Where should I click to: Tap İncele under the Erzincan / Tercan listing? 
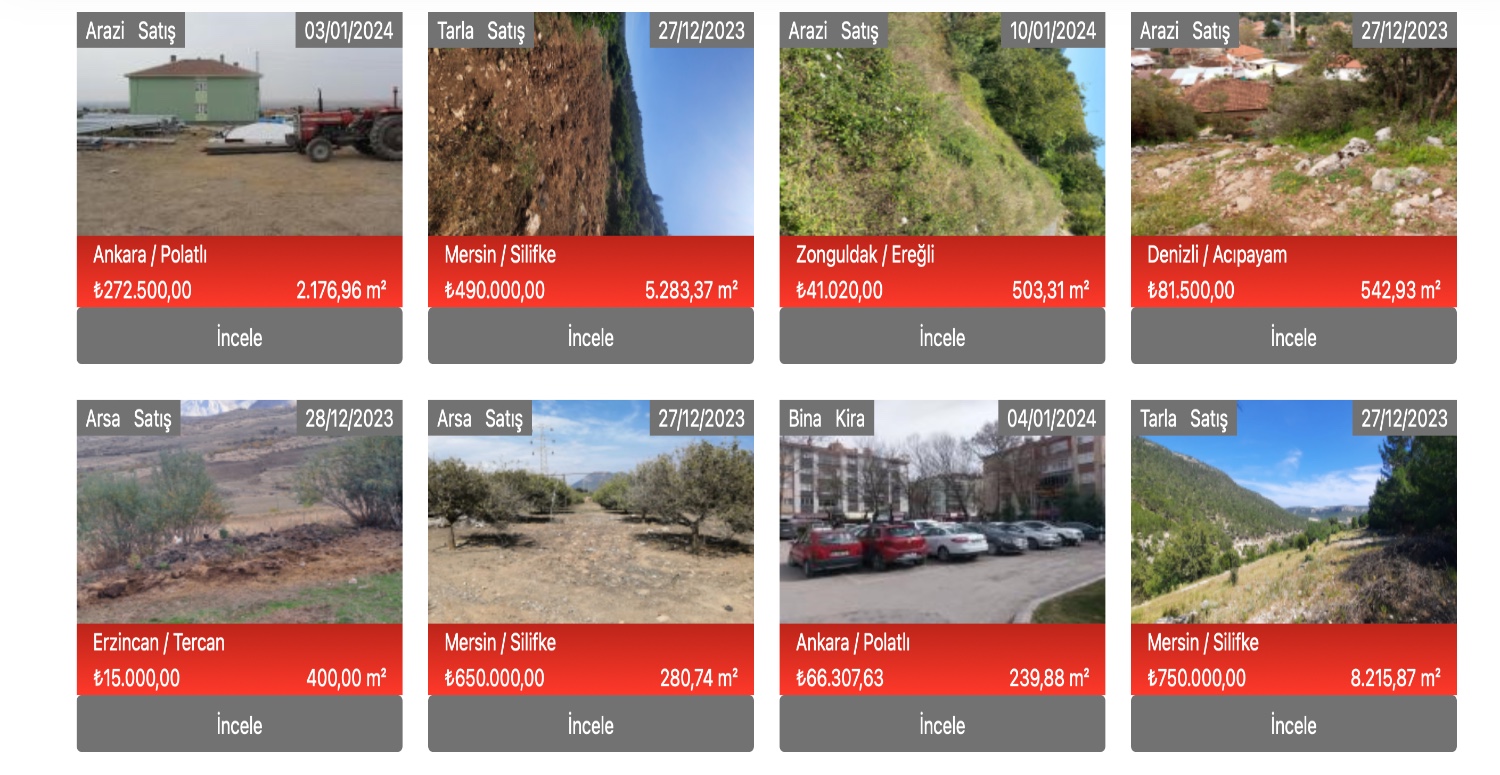pos(239,725)
